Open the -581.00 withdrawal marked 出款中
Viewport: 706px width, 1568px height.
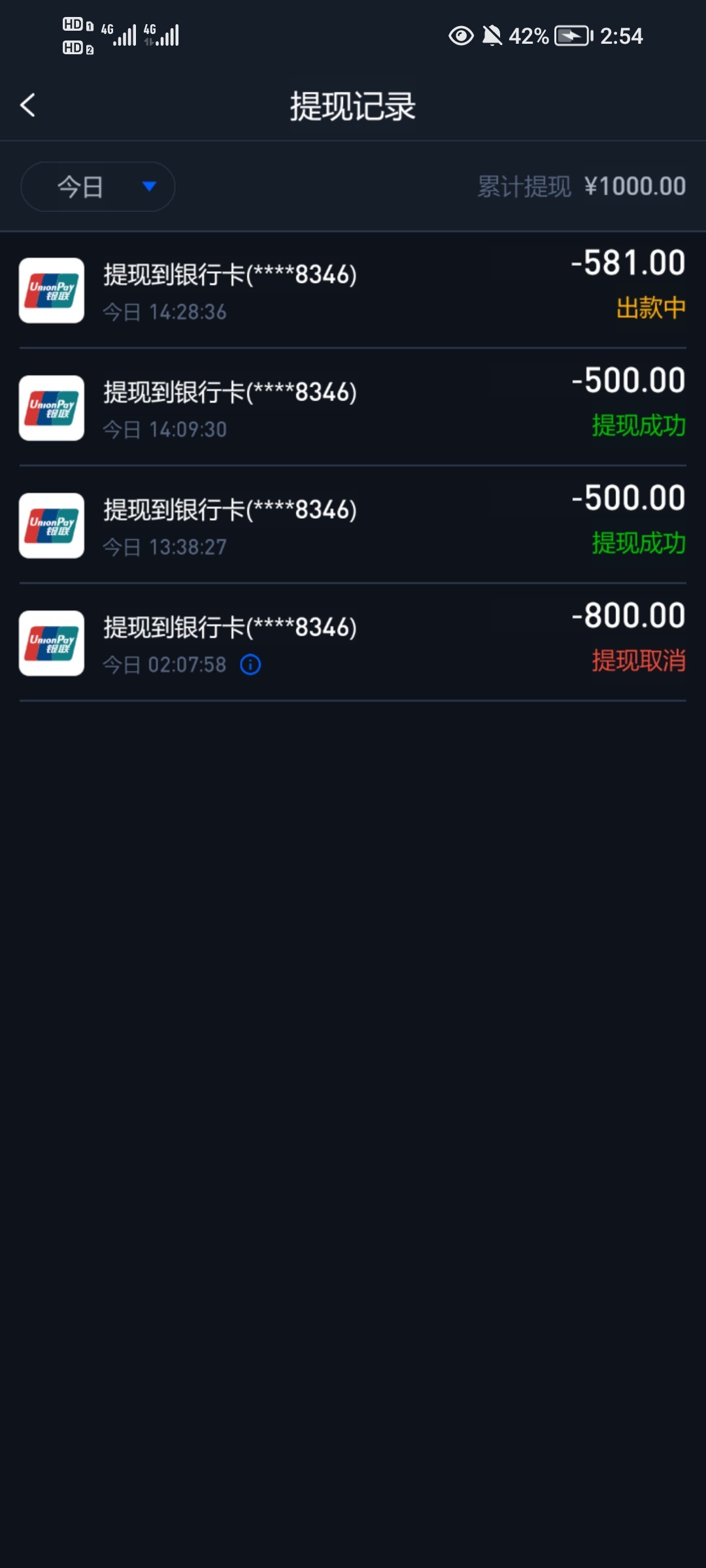pos(353,290)
